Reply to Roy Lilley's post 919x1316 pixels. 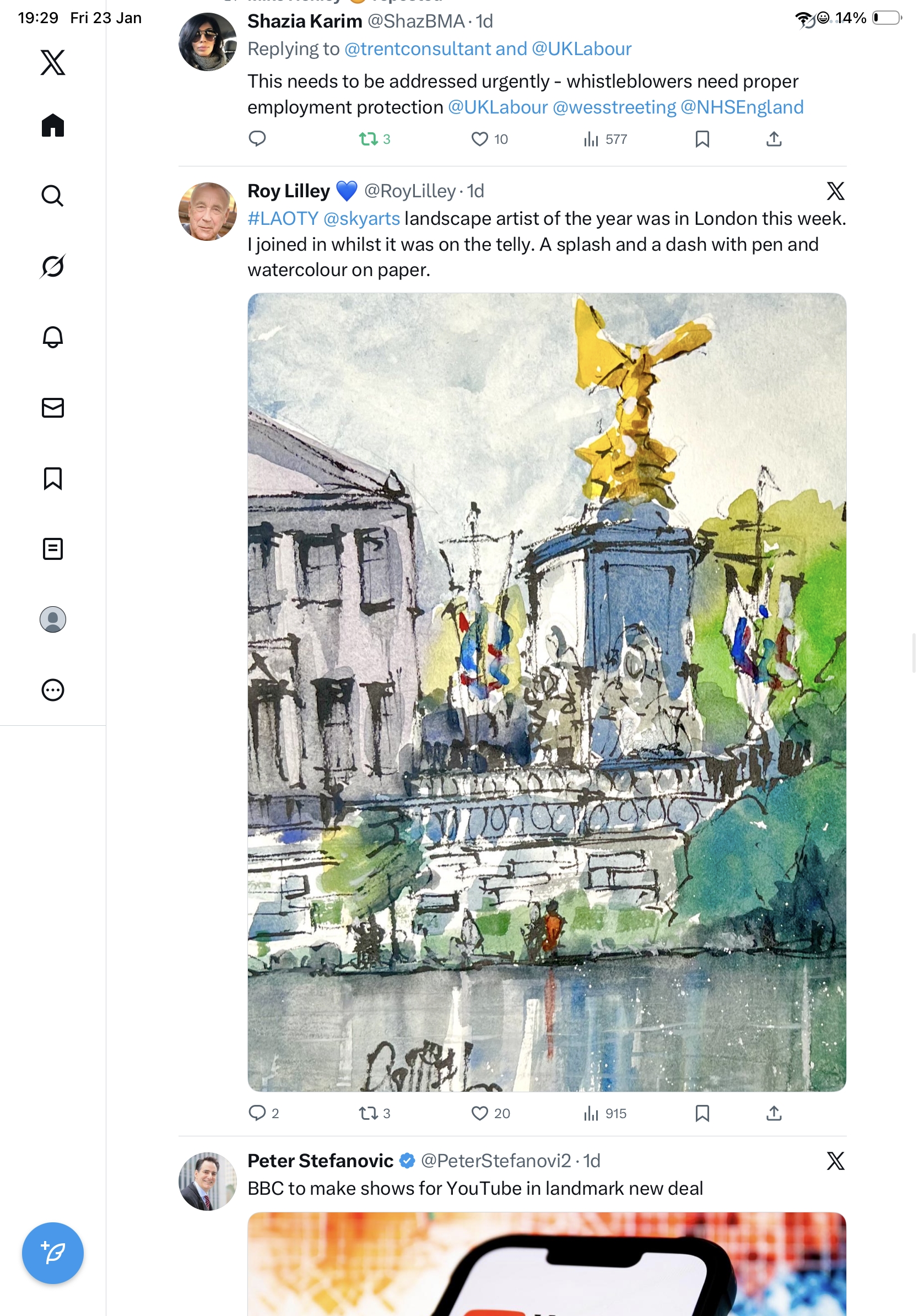click(257, 1113)
